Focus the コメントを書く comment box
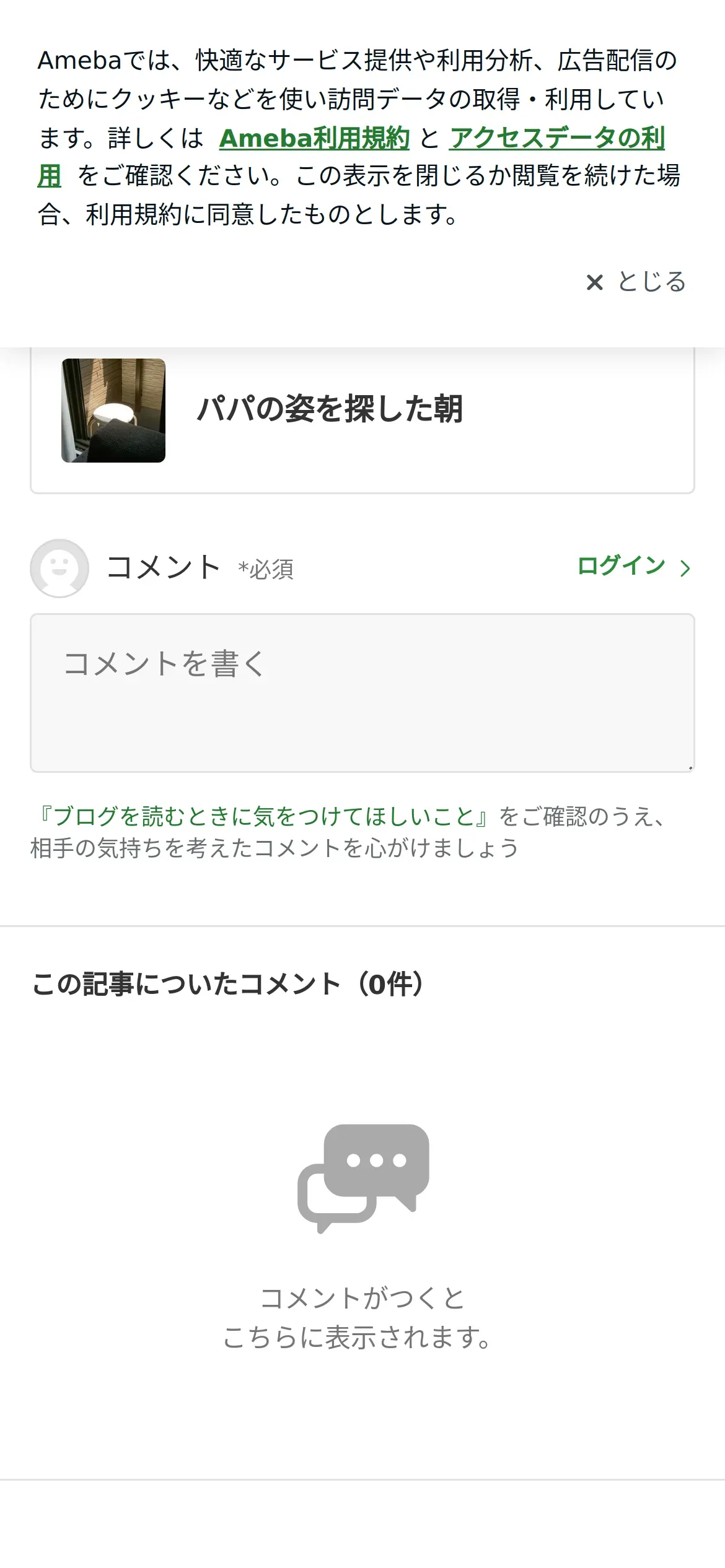This screenshot has width=725, height=1568. [x=362, y=692]
